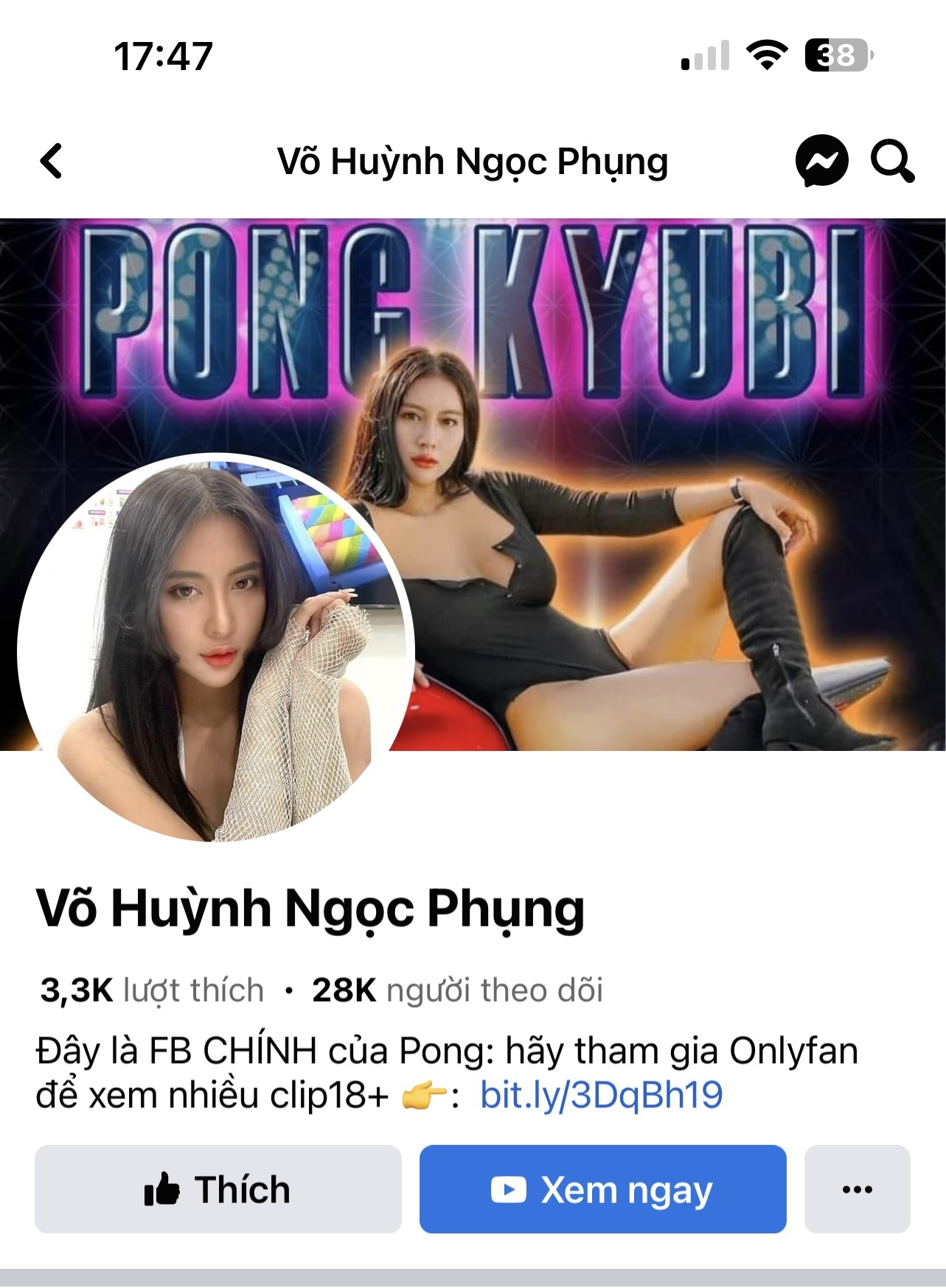
Task: Open Messenger from the top bar
Action: [x=821, y=161]
